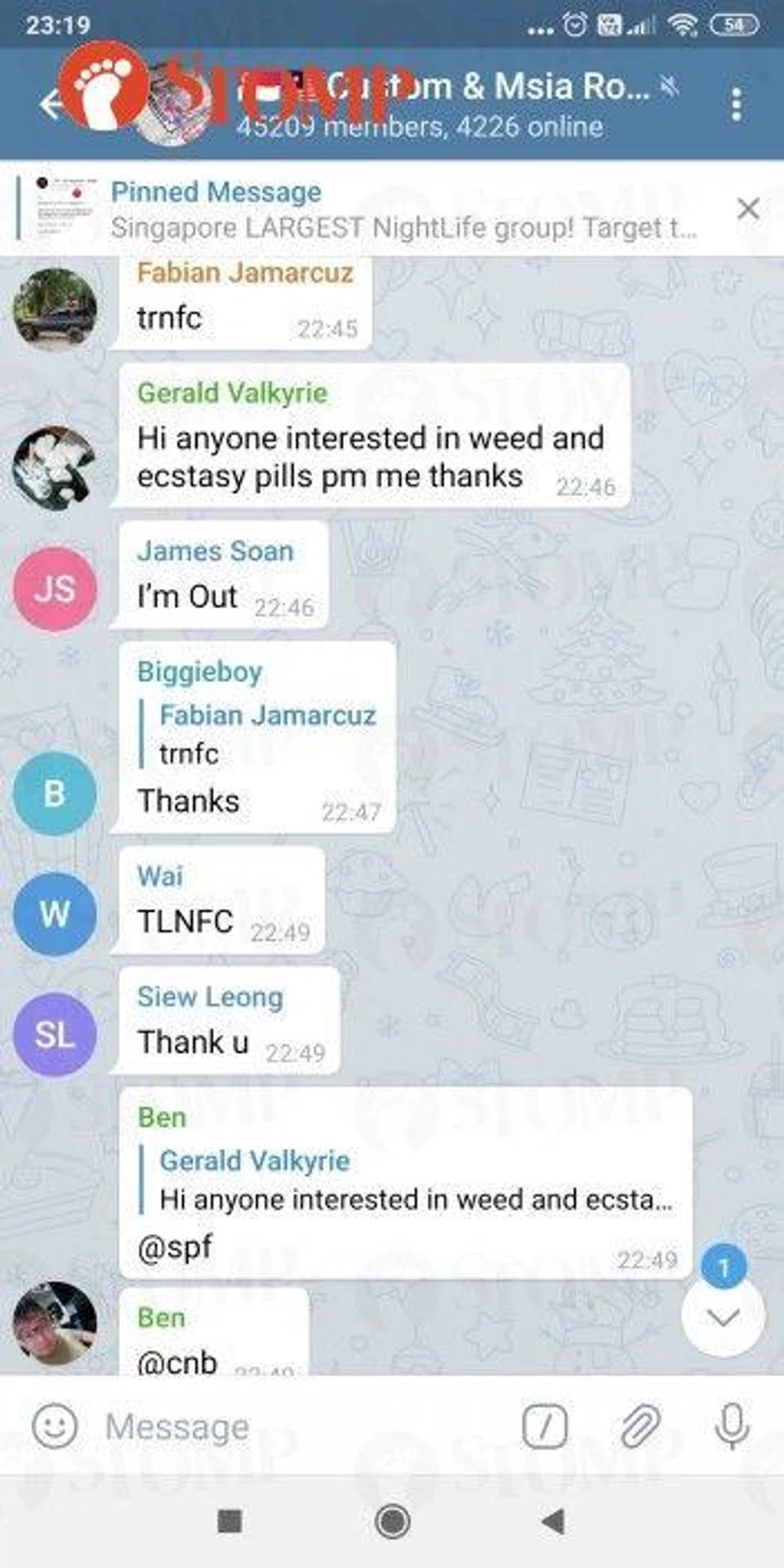
Task: Go back using the header arrow
Action: 51,104
